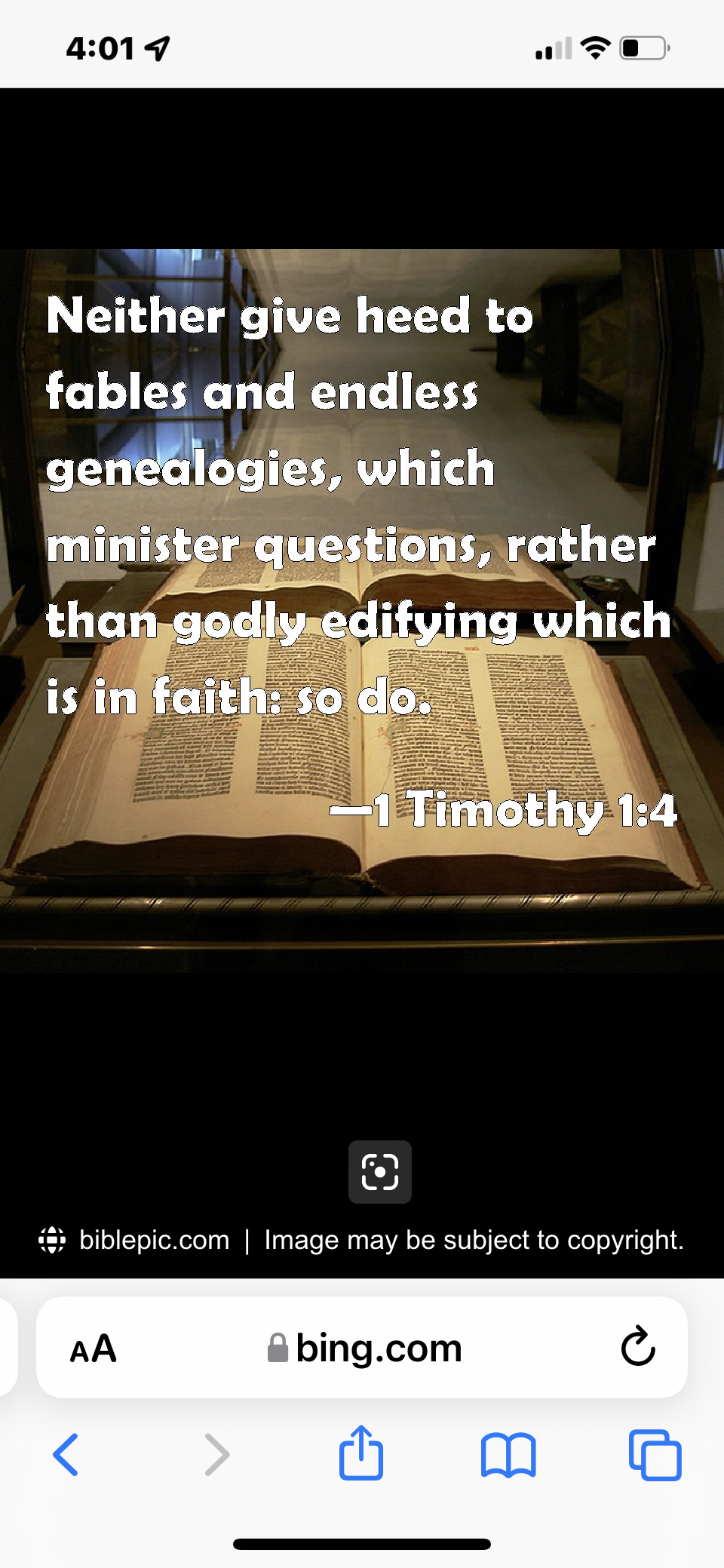
Task: Show all open tabs
Action: (655, 1454)
